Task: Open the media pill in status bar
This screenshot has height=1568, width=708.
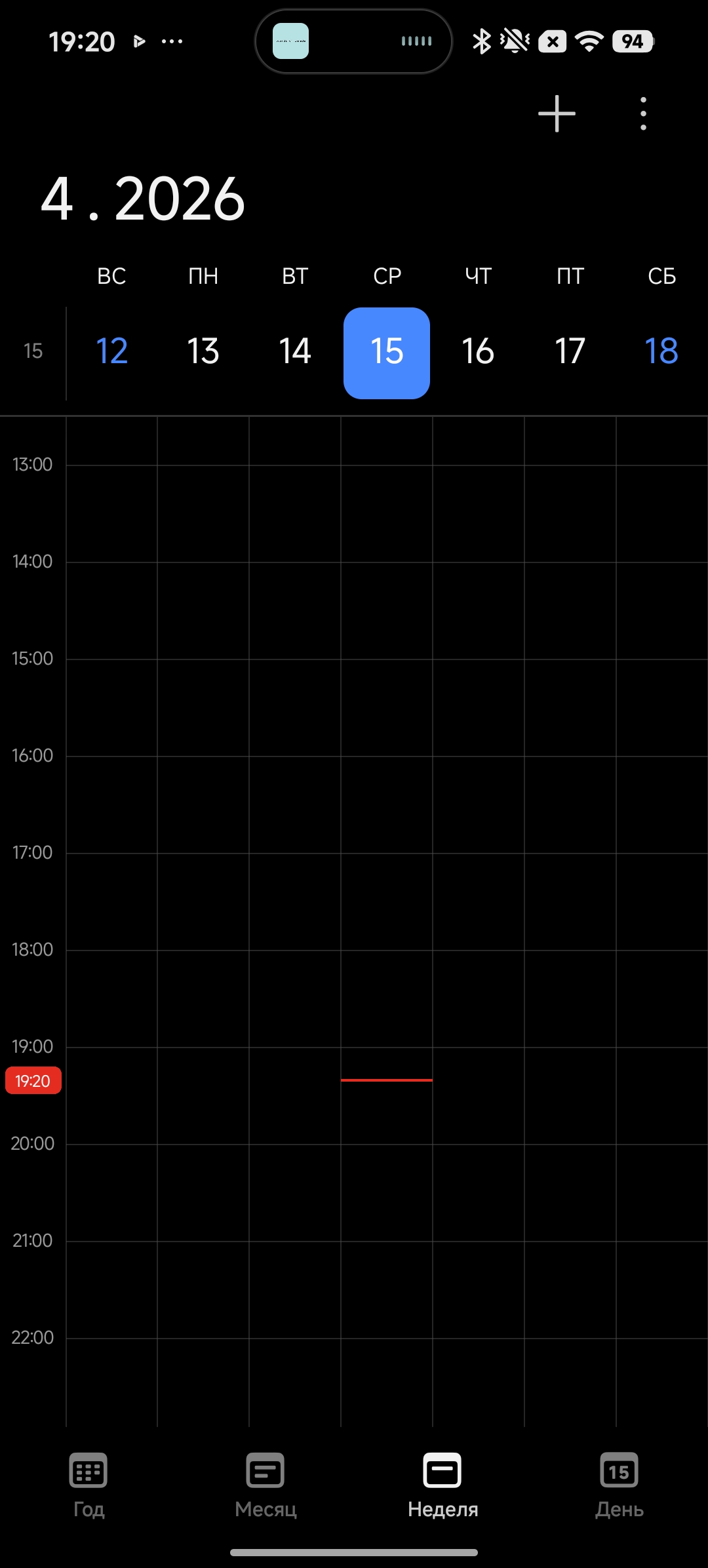Action: [353, 41]
